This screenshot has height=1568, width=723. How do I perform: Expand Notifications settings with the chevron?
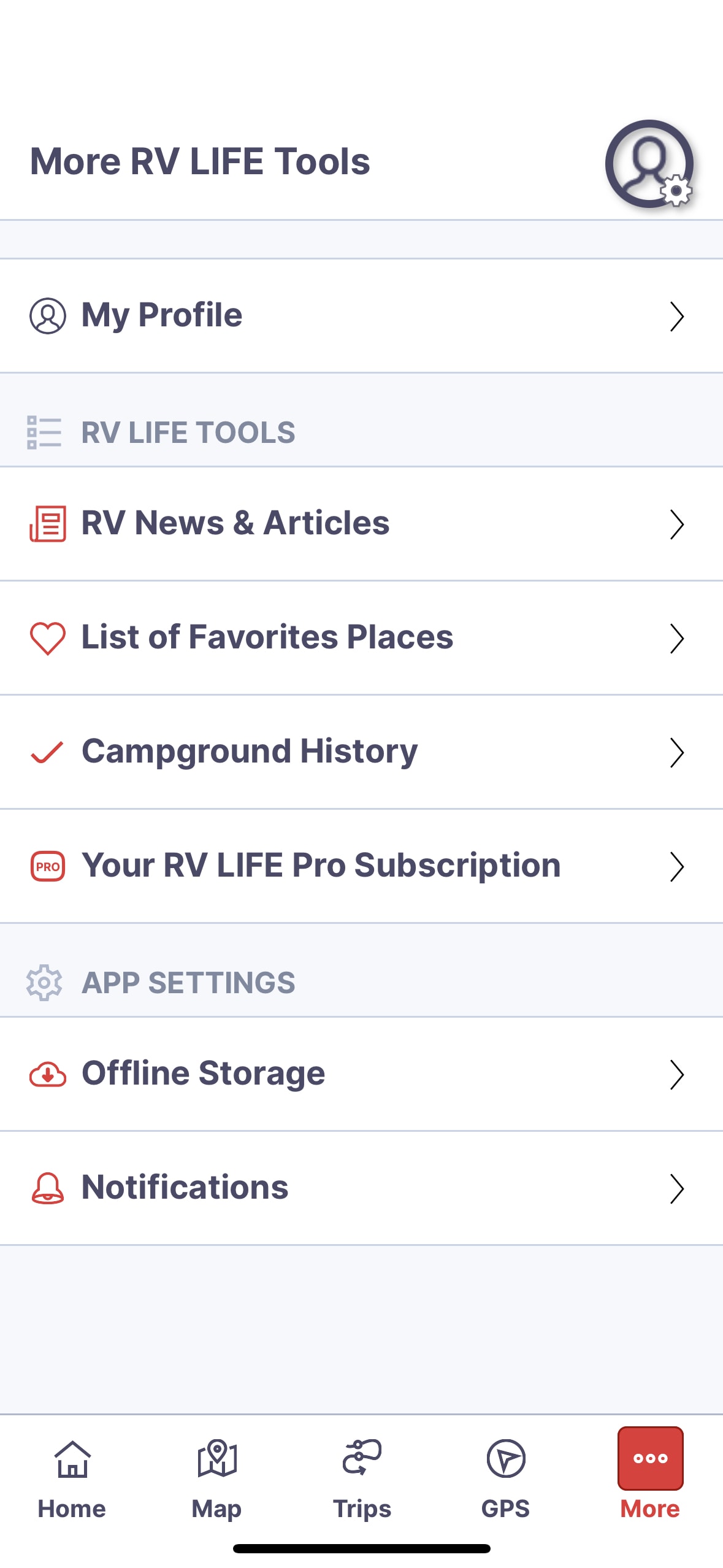677,1189
